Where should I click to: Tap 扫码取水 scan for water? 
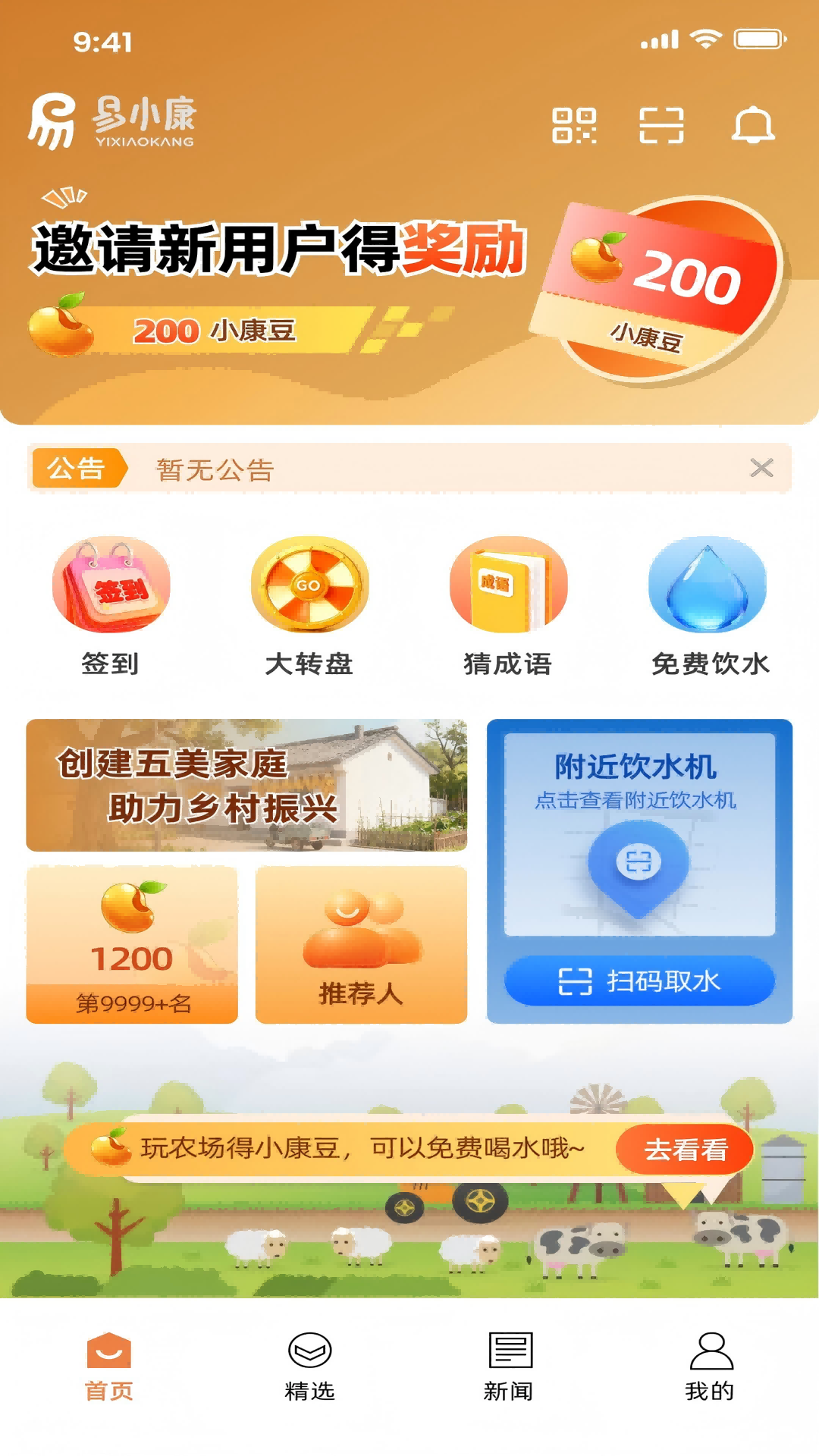coord(639,981)
